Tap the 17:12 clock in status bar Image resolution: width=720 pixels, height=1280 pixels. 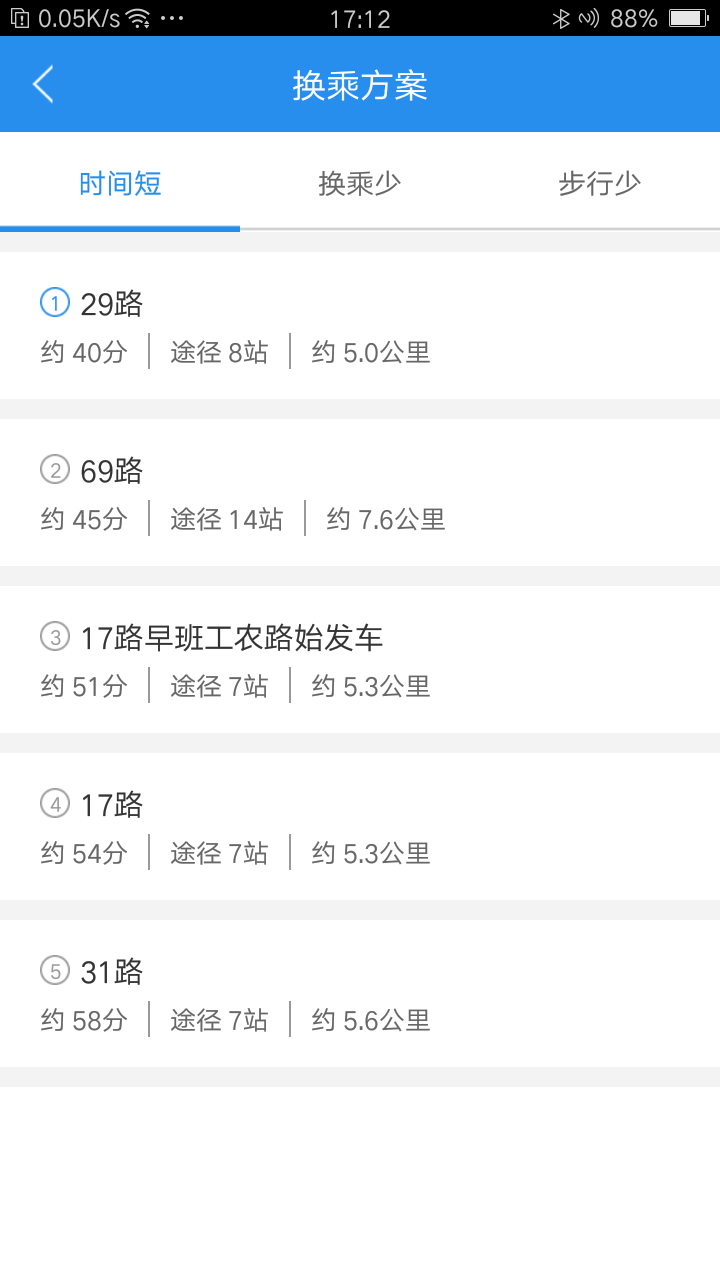coord(360,17)
